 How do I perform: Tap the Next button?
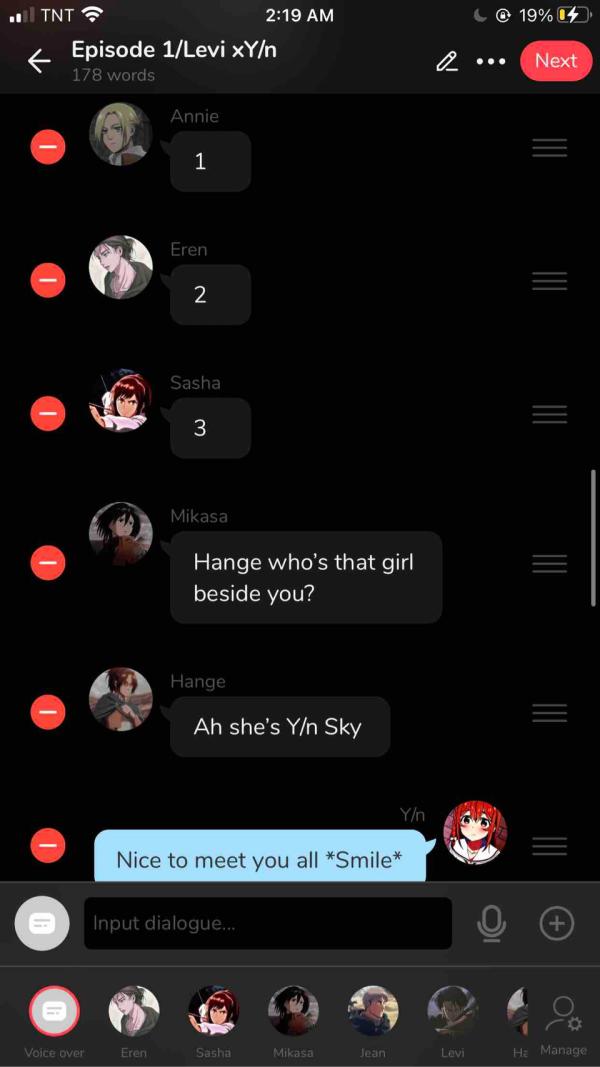tap(555, 61)
